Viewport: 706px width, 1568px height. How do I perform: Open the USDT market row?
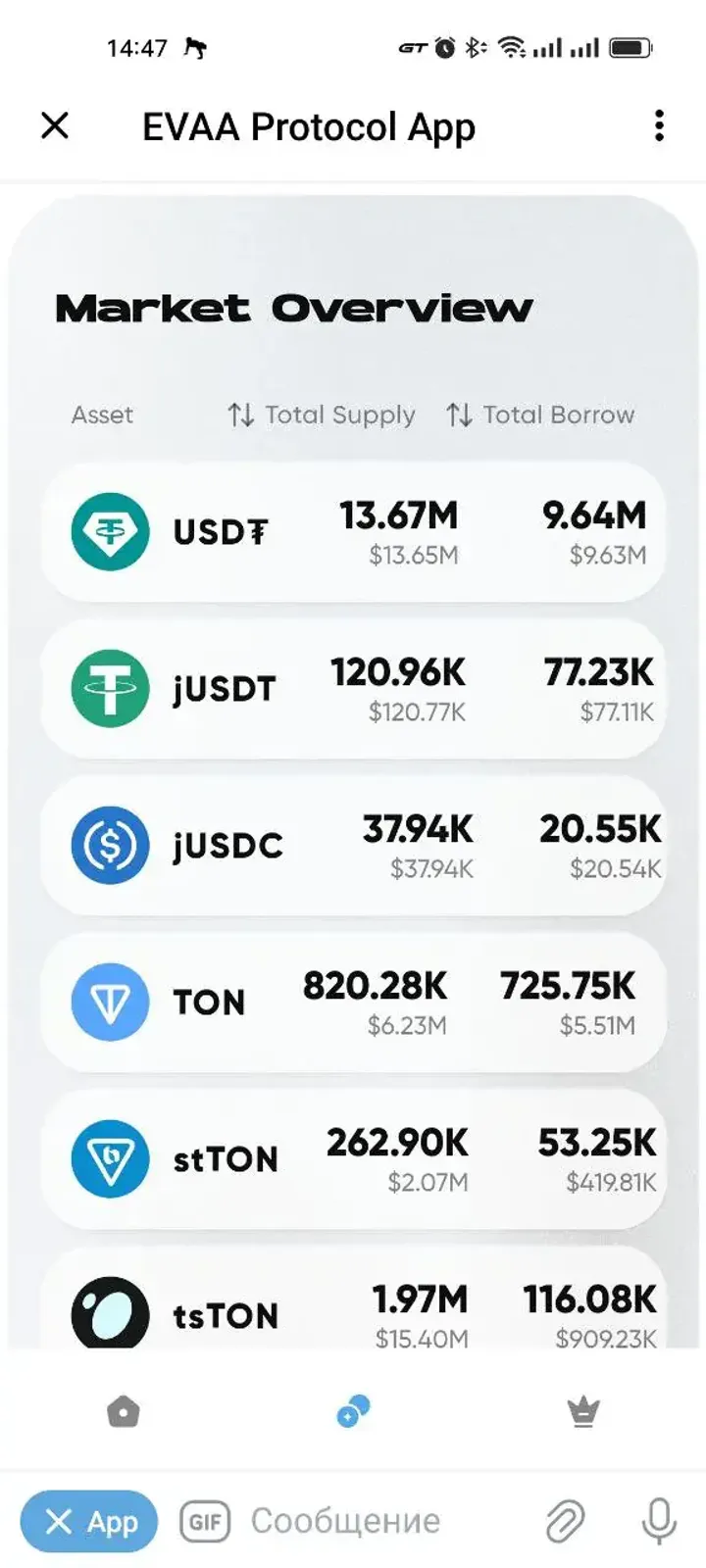[353, 532]
